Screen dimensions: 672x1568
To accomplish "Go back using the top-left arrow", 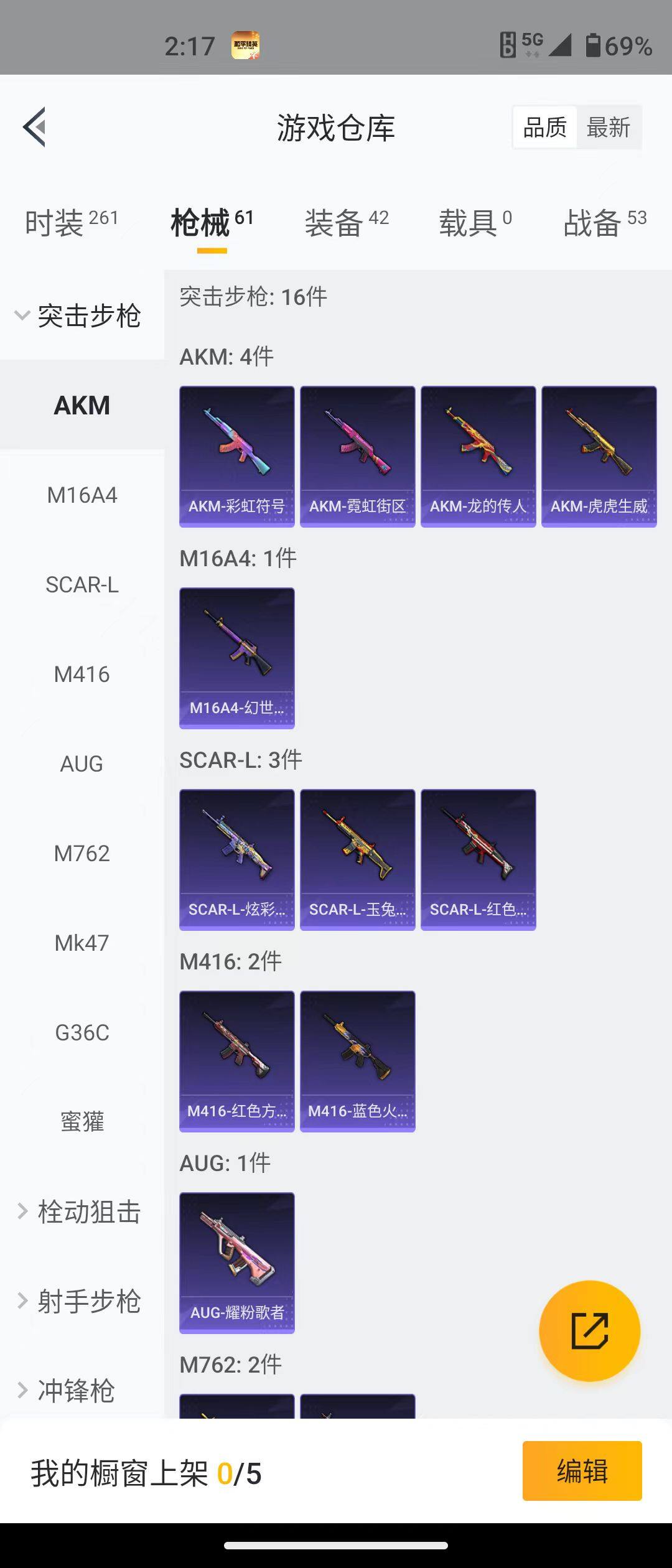I will 35,127.
